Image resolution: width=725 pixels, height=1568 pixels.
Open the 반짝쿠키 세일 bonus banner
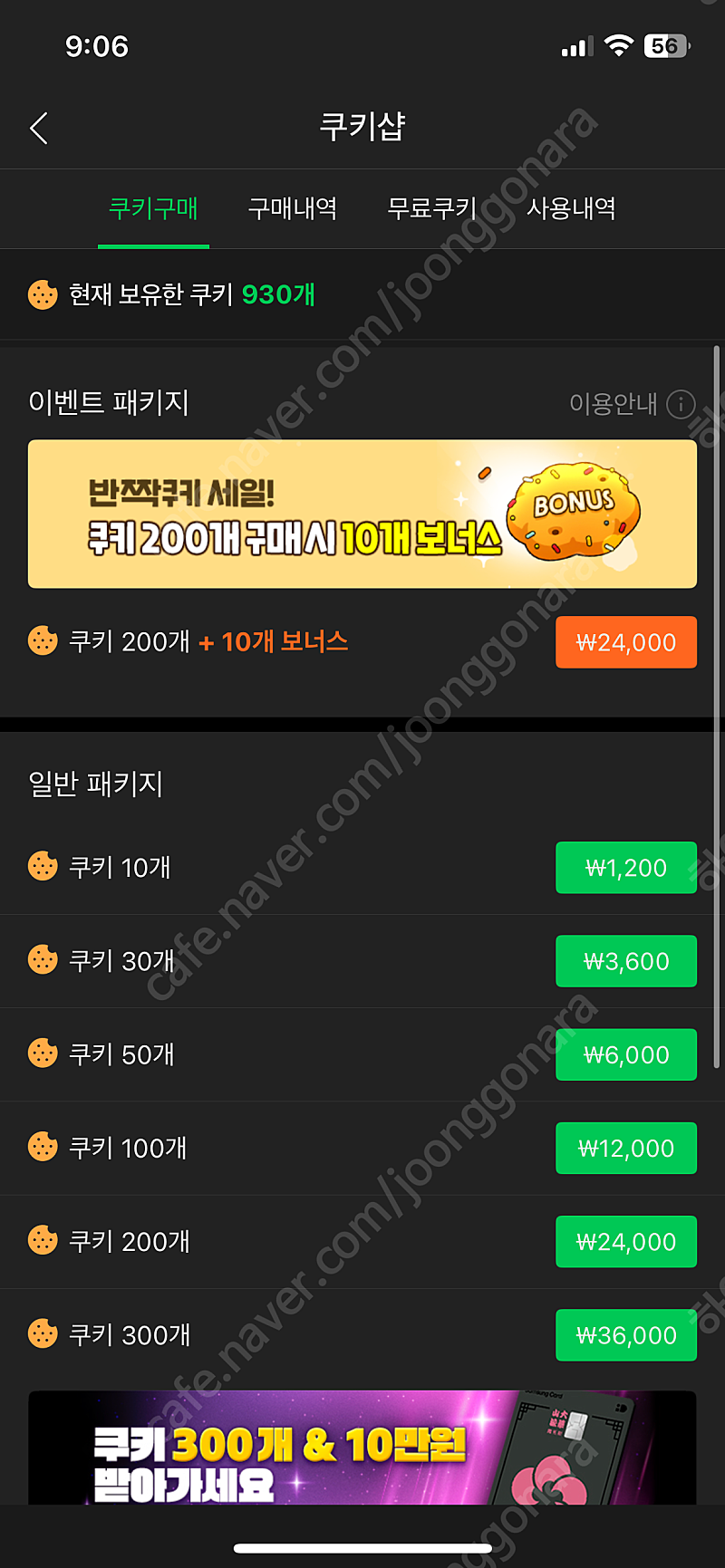point(362,514)
